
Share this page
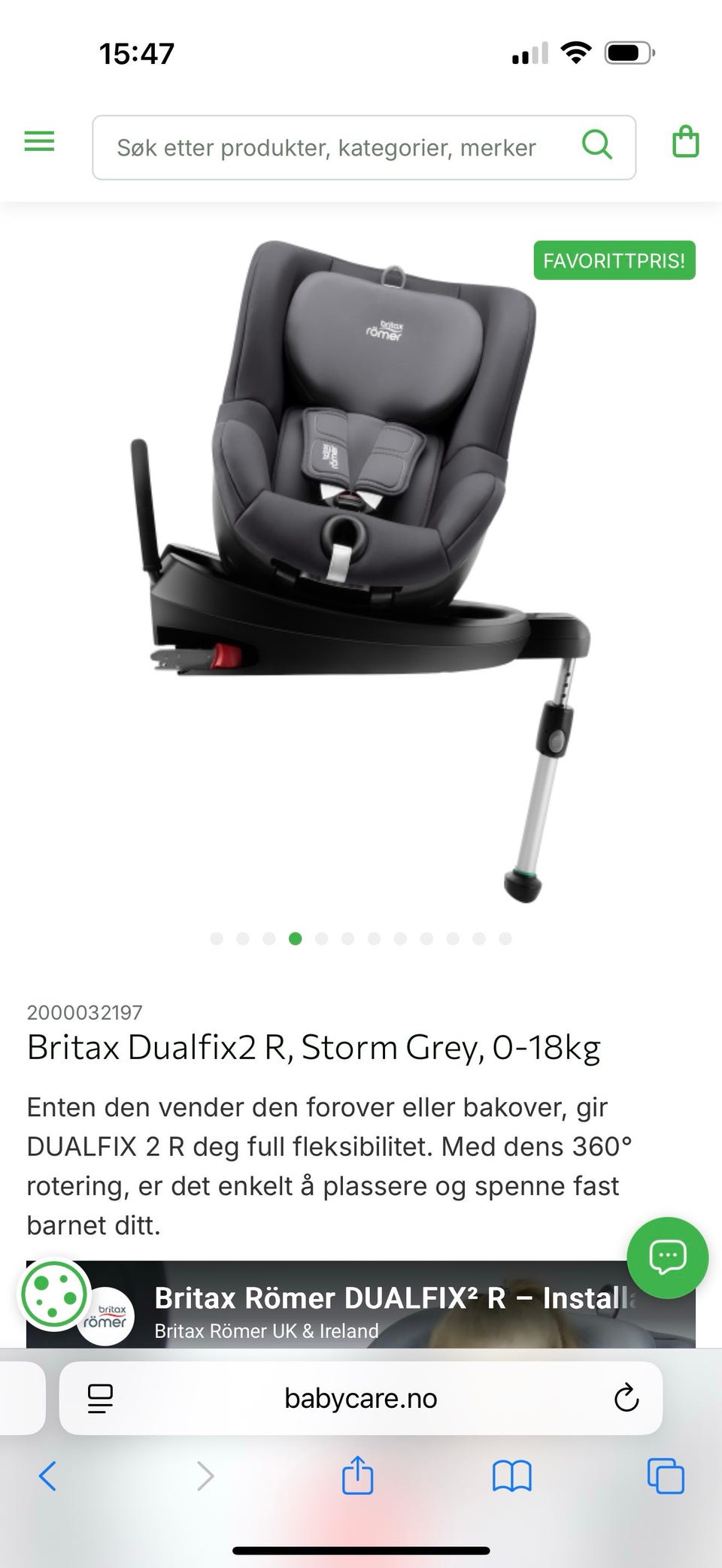point(357,1475)
